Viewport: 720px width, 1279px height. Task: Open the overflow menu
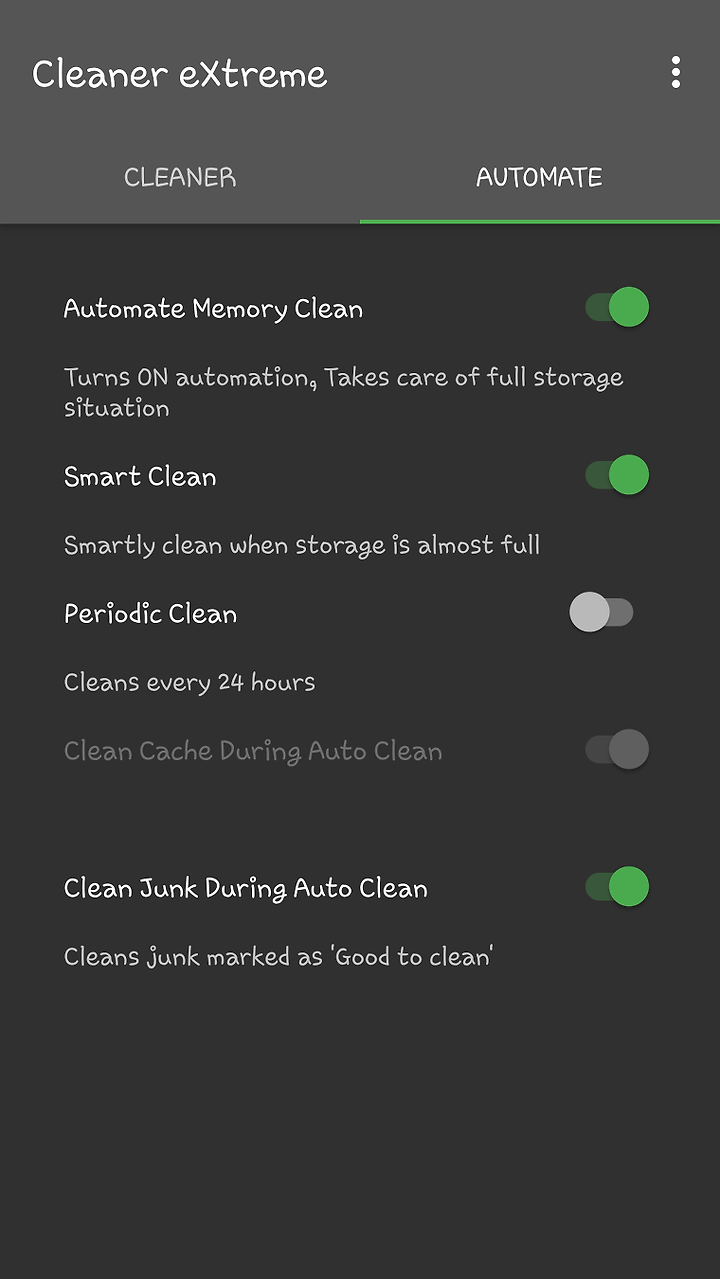tap(676, 72)
